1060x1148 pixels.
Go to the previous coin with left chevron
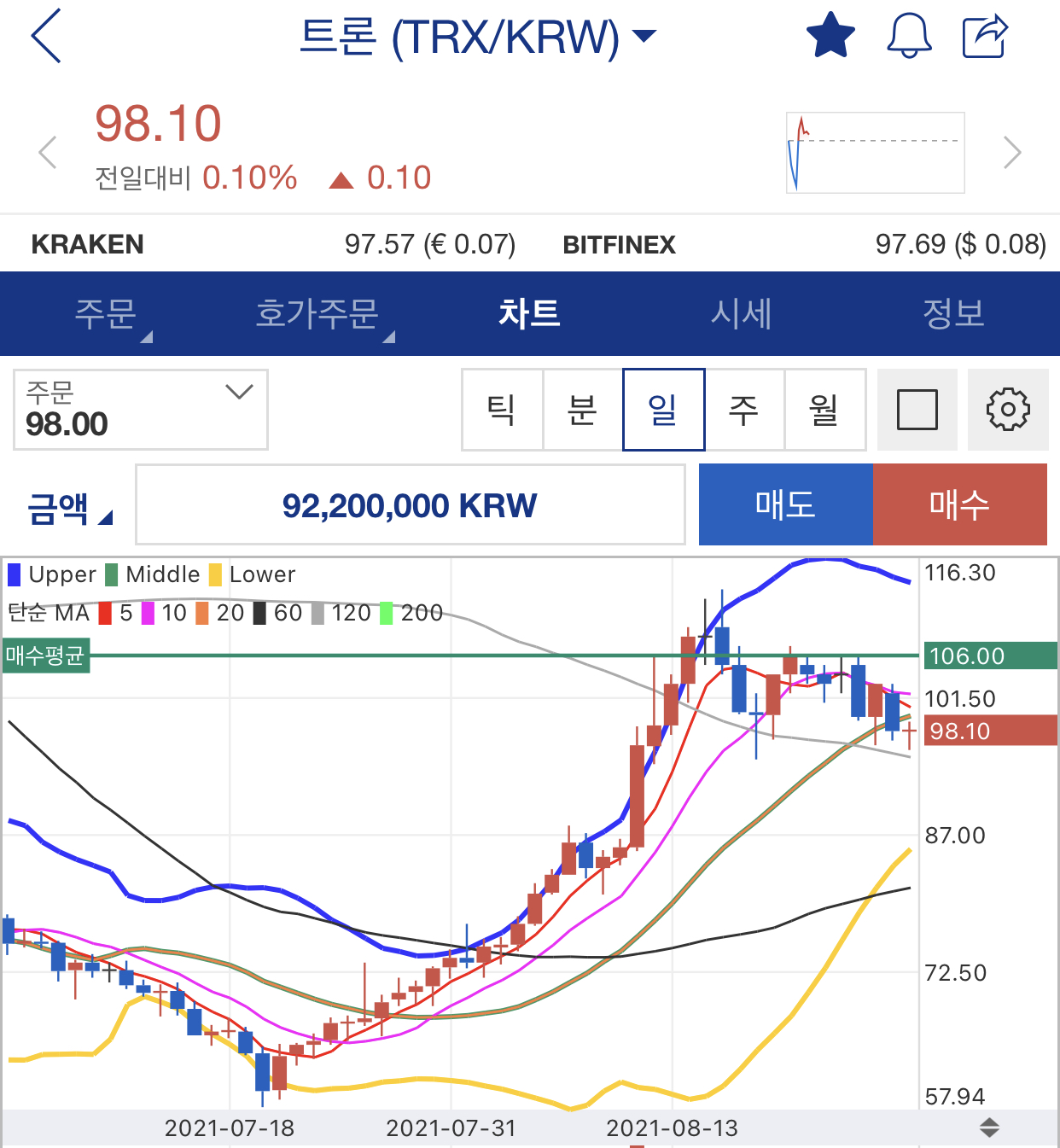click(x=48, y=153)
